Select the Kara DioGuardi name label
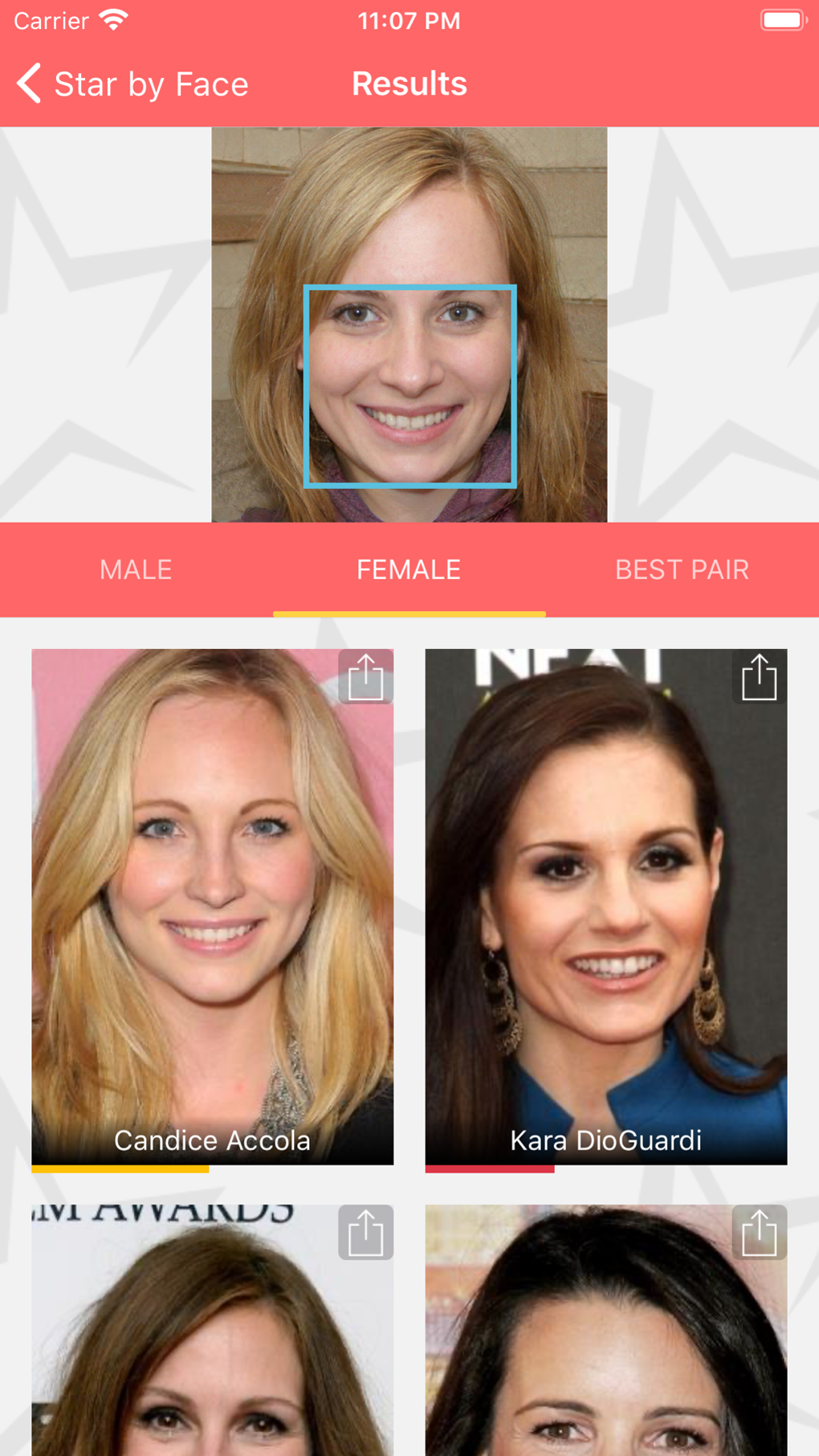The image size is (819, 1456). (x=606, y=1140)
